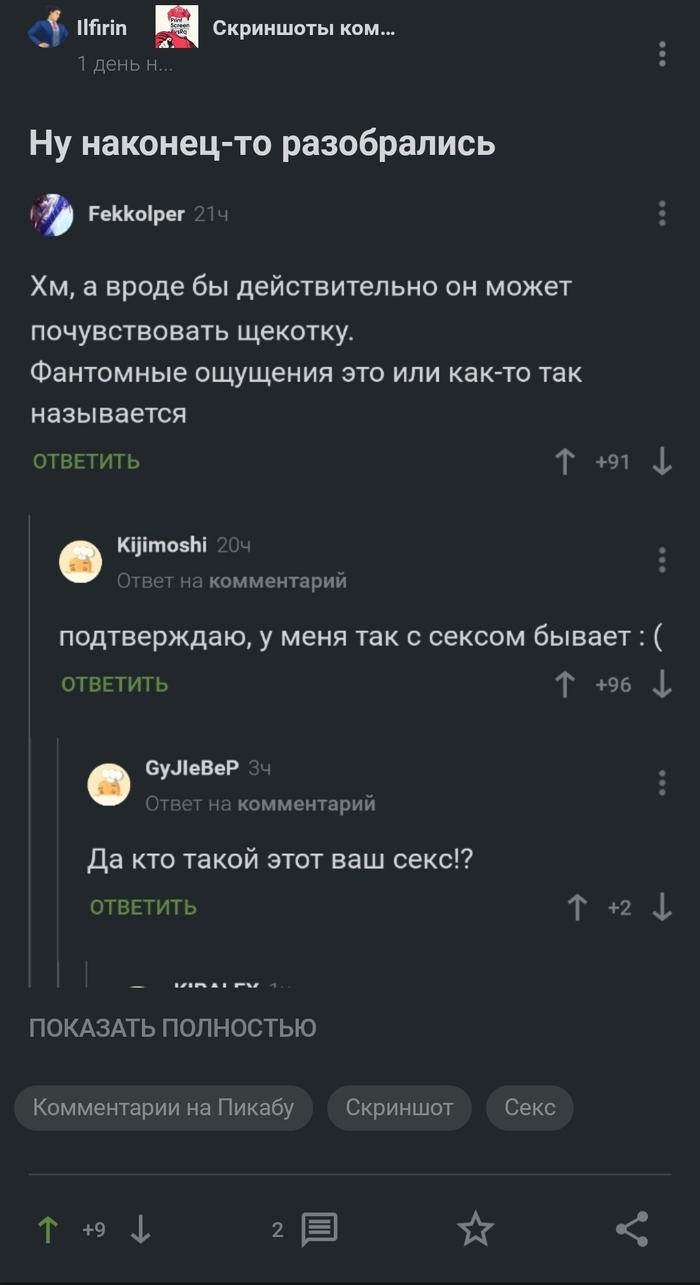Upvote GyJIeBeP's comment
This screenshot has width=700, height=1285.
coord(577,907)
